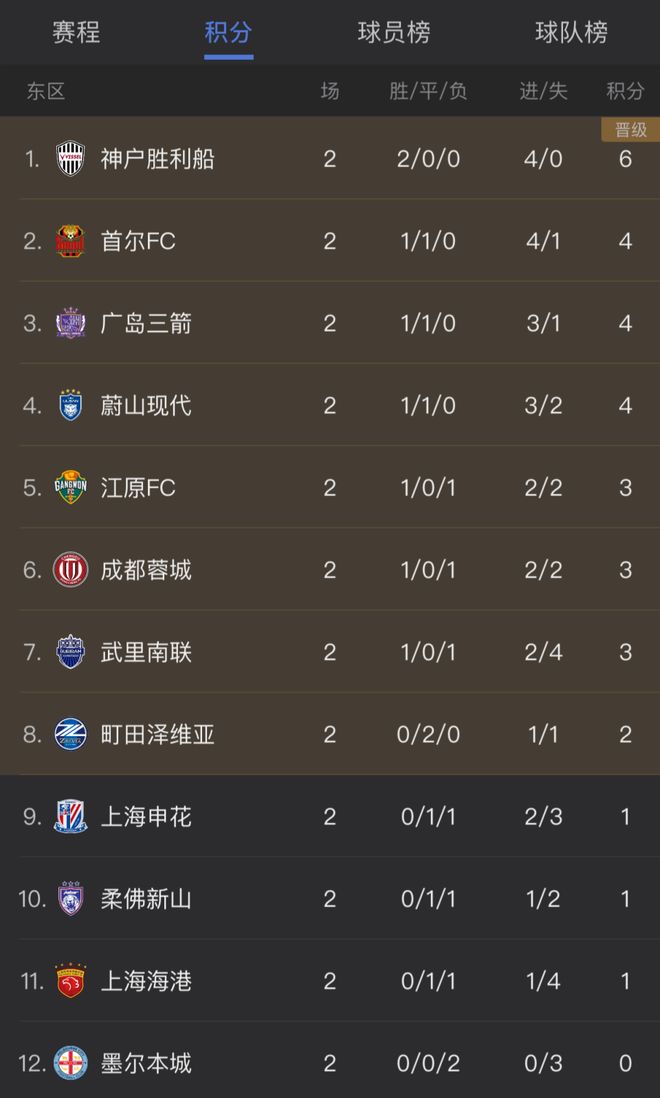The image size is (660, 1098).
Task: View the 墨尔本城 team row
Action: pyautogui.click(x=146, y=1063)
